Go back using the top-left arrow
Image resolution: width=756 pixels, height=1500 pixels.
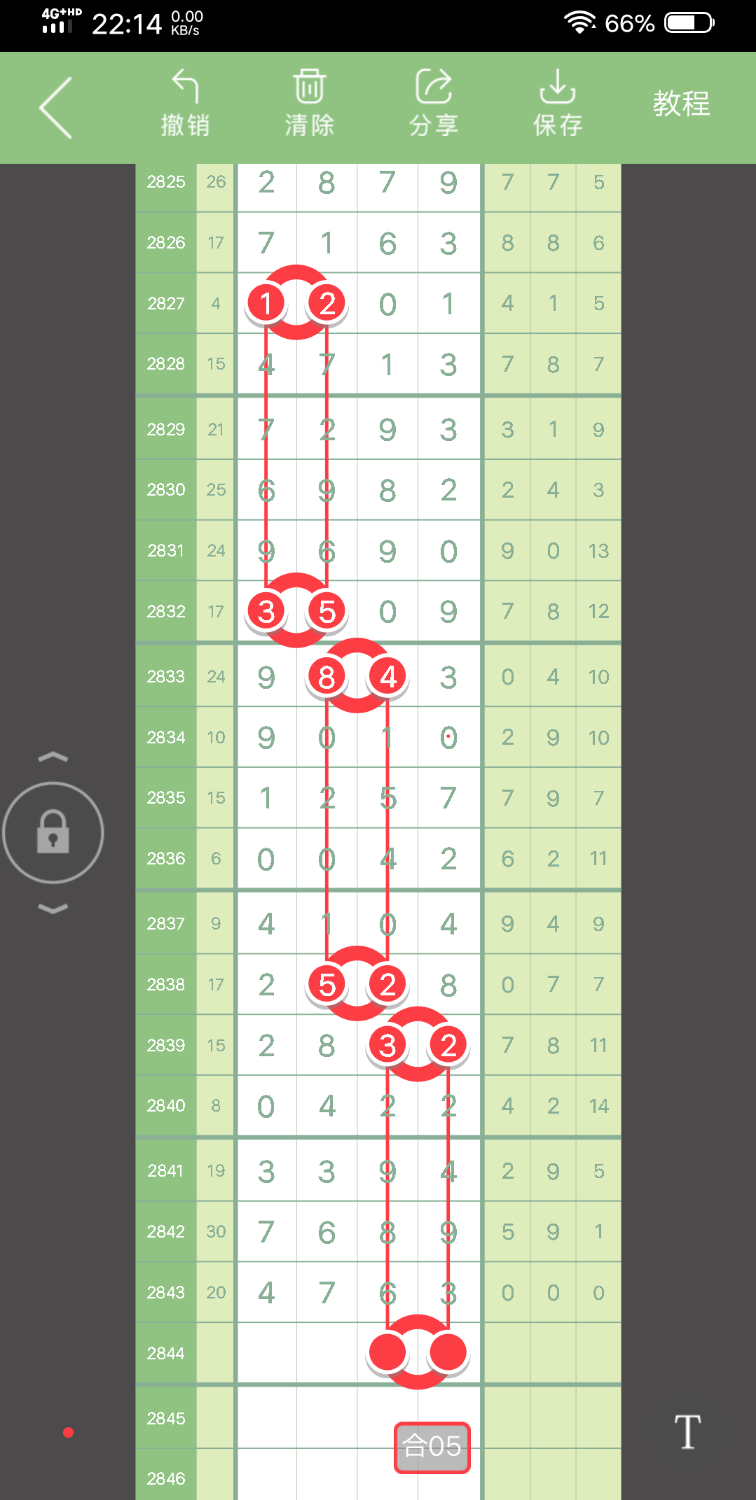pos(56,107)
